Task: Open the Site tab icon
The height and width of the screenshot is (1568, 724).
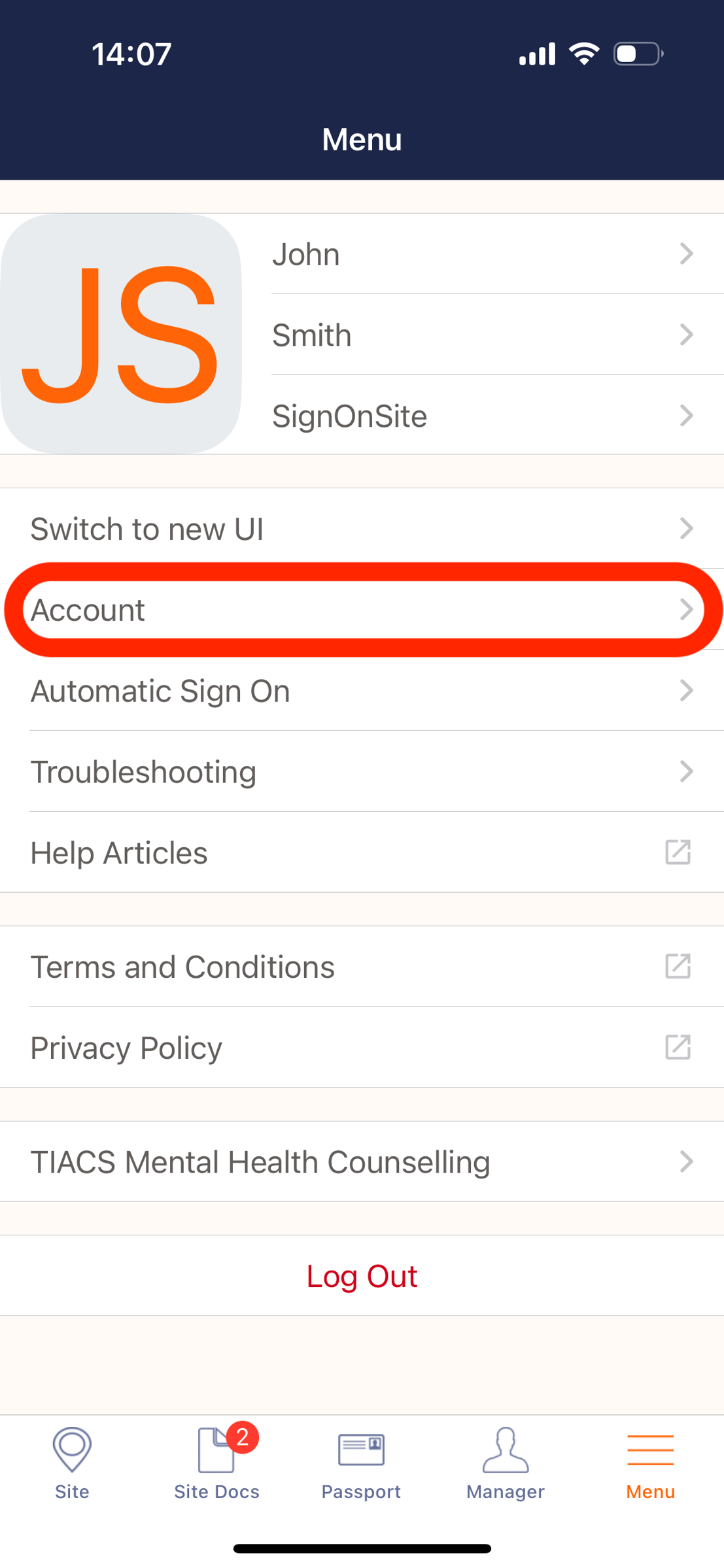Action: click(x=71, y=1449)
